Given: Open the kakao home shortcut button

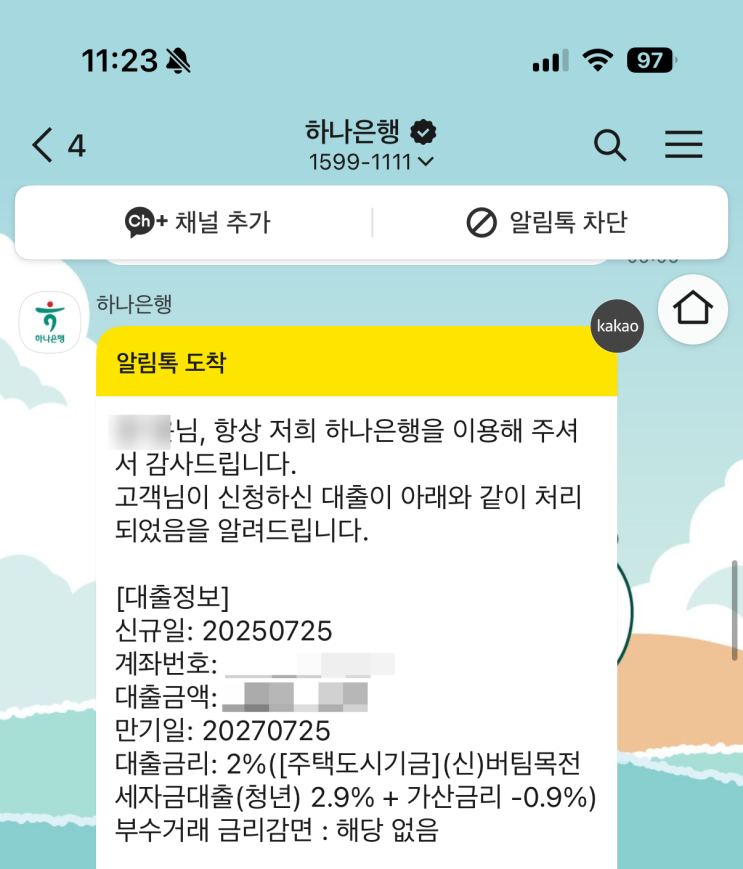Looking at the screenshot, I should (x=692, y=312).
